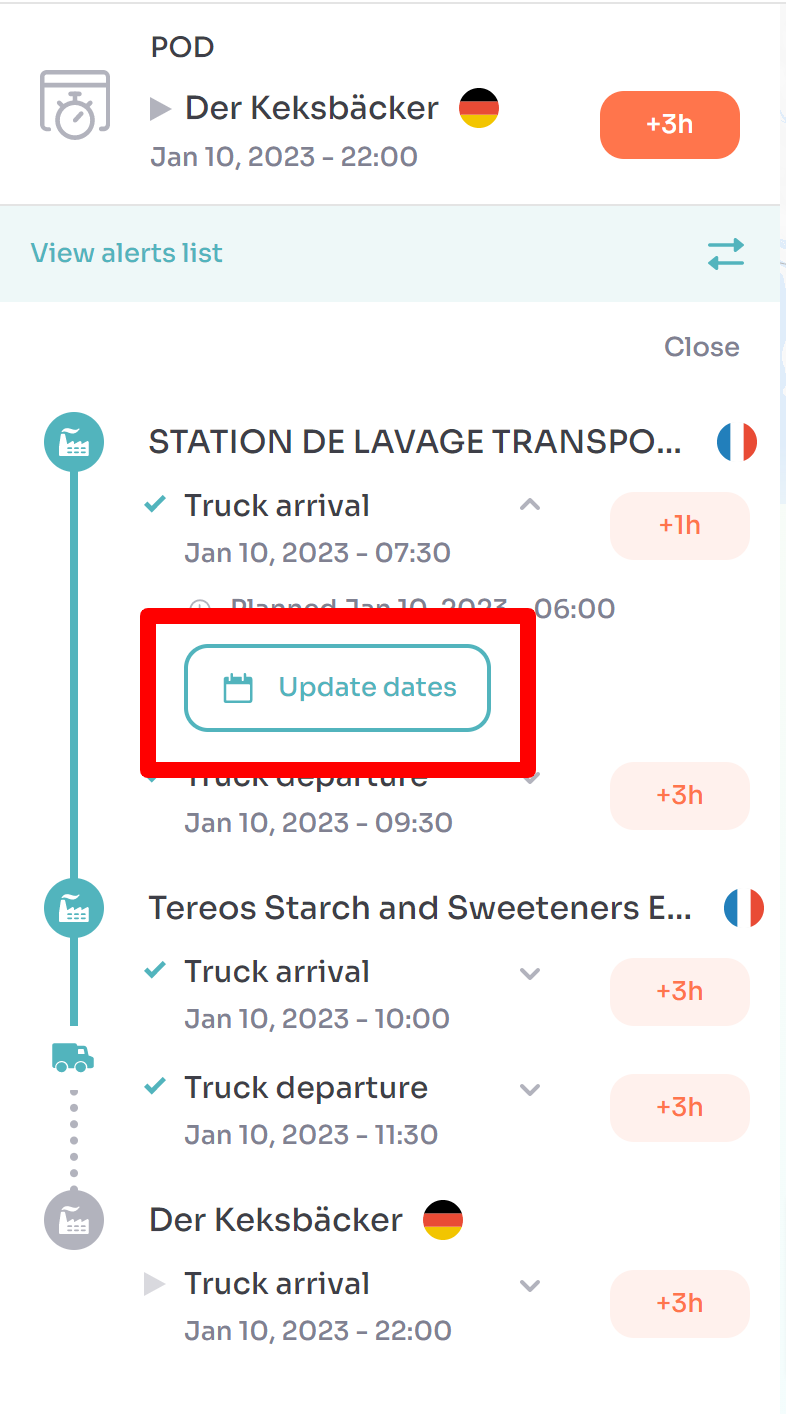Tap the +3h delay badge in POD header
Image resolution: width=786 pixels, height=1414 pixels.
click(669, 125)
